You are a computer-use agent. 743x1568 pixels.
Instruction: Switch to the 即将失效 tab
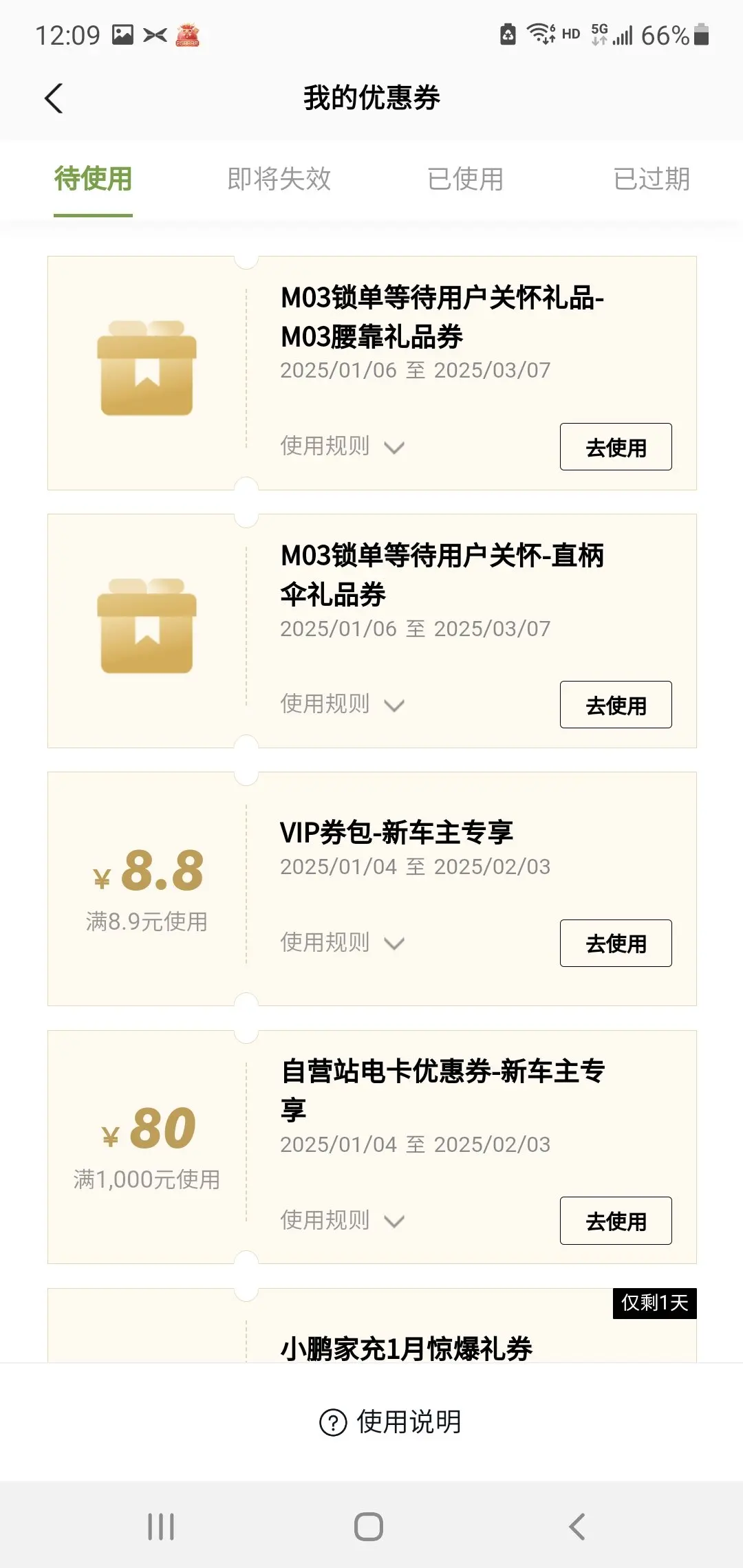pos(279,179)
